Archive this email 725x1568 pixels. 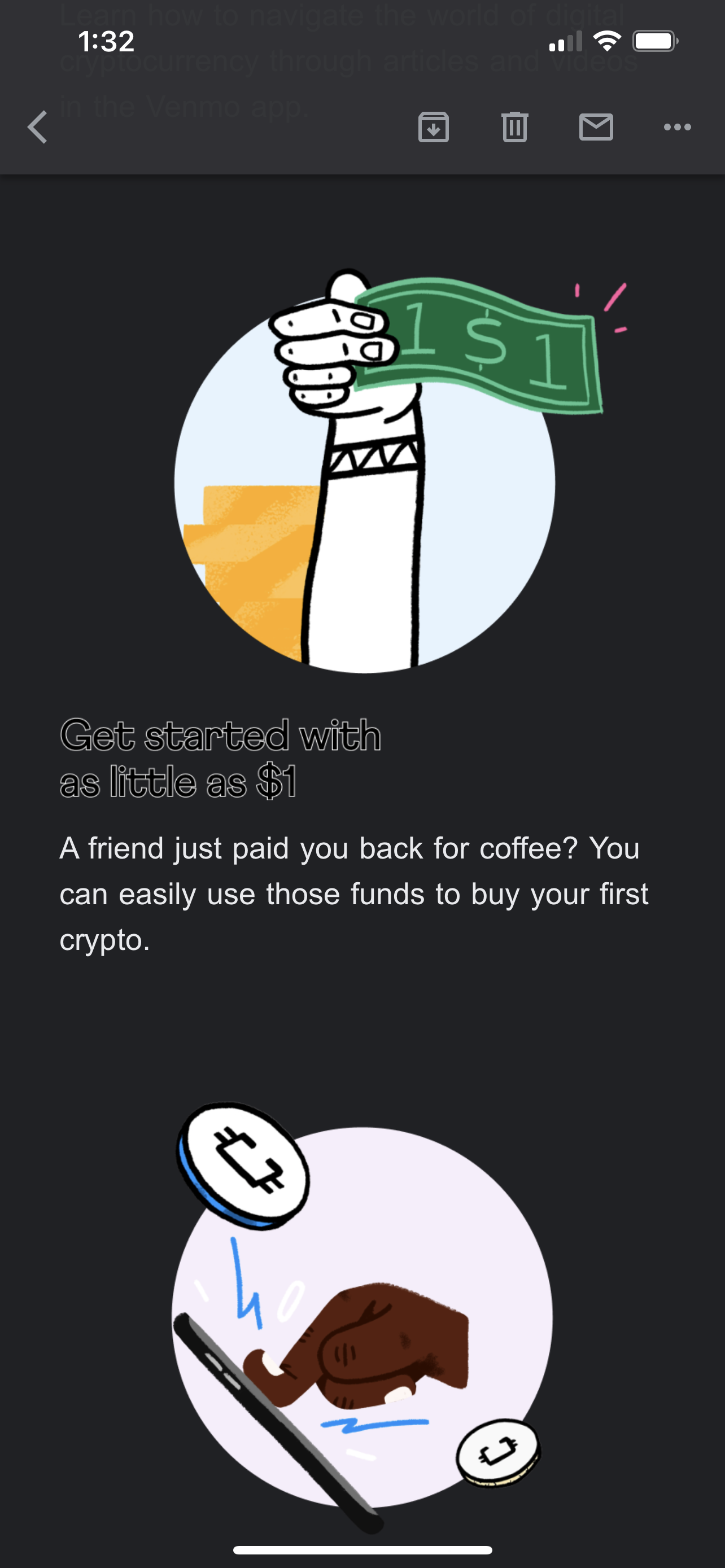tap(434, 127)
